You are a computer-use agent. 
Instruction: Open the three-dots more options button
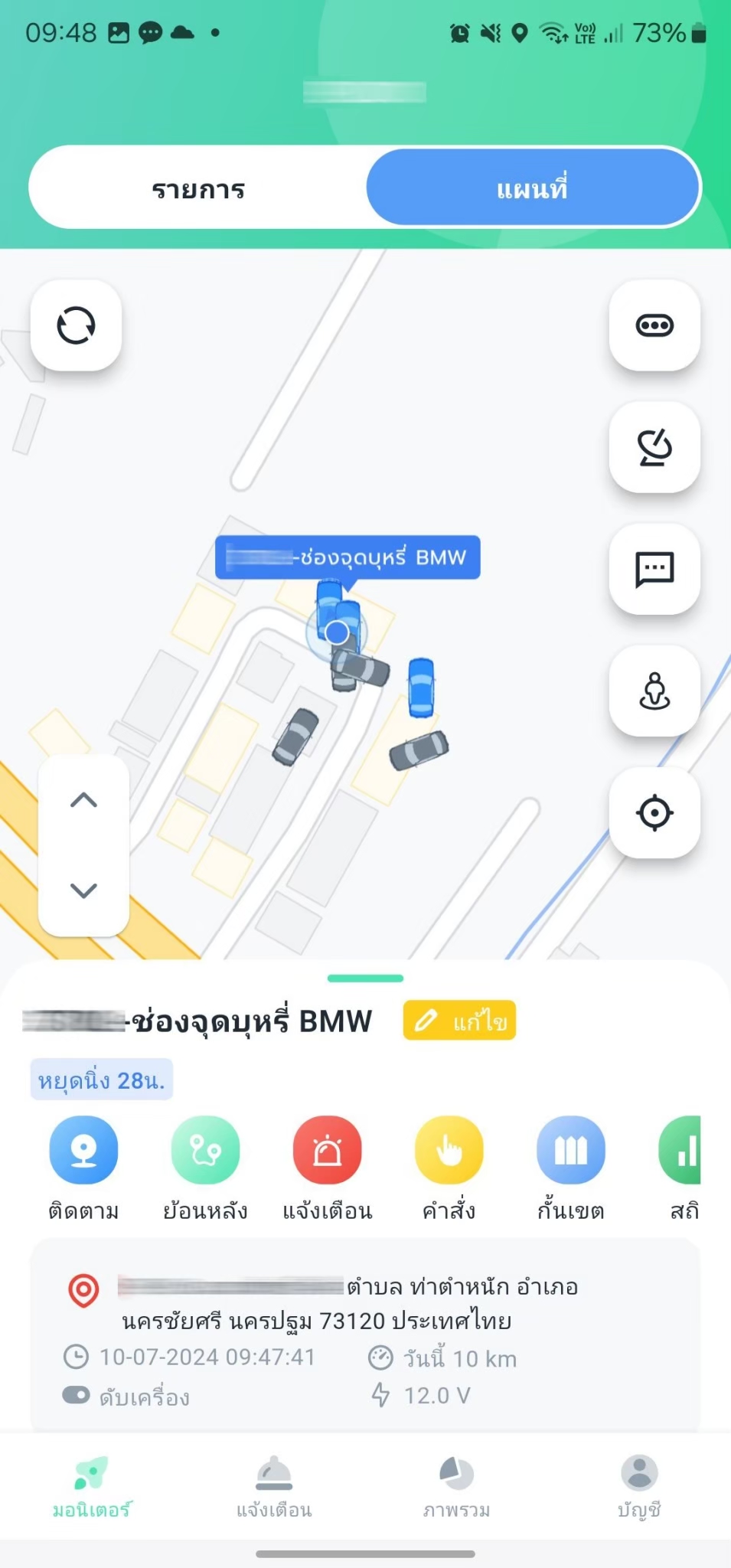(654, 325)
